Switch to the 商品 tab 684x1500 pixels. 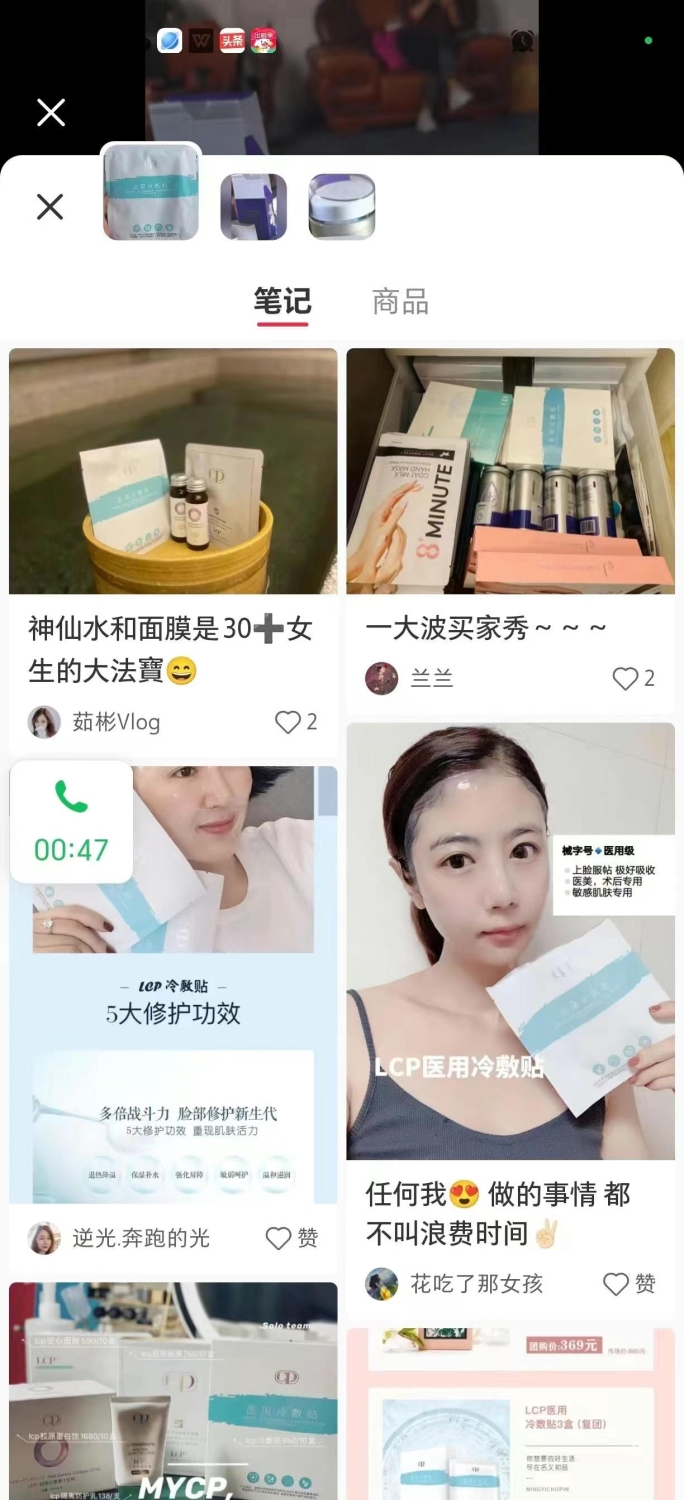coord(400,301)
